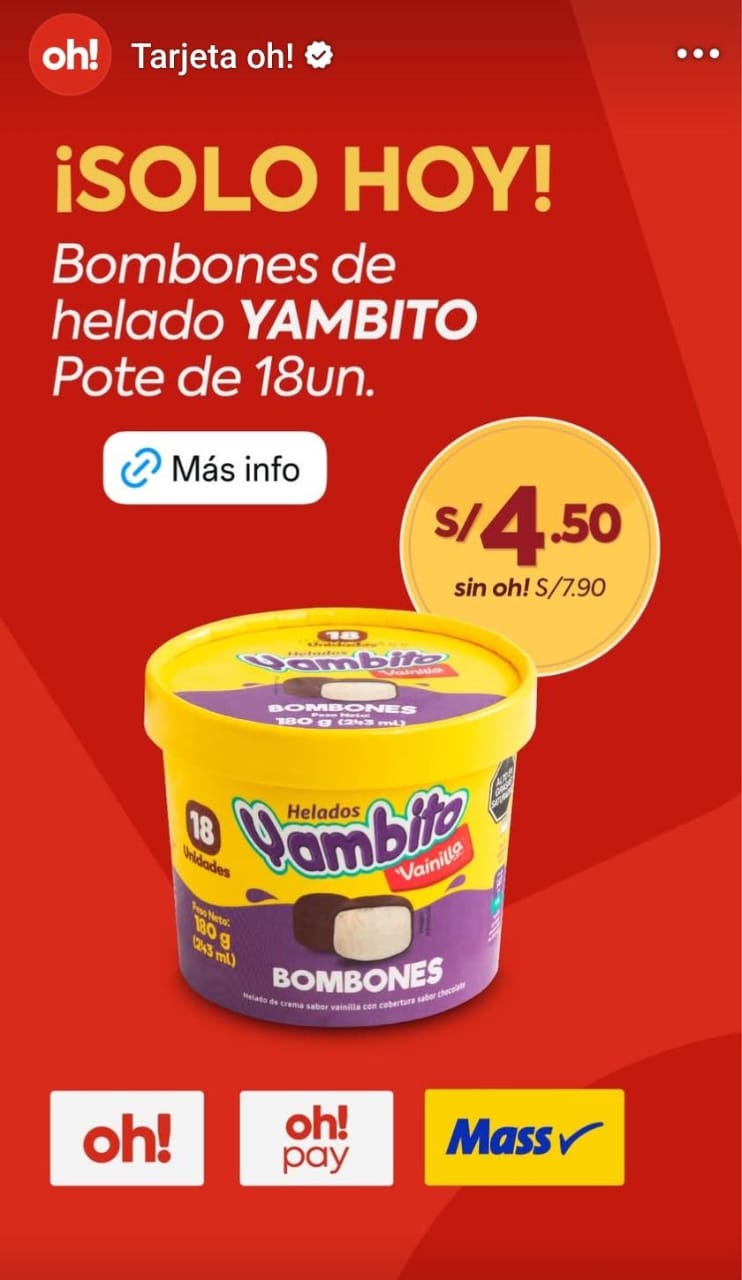This screenshot has width=742, height=1280.
Task: Open the story overflow menu
Action: pyautogui.click(x=697, y=56)
